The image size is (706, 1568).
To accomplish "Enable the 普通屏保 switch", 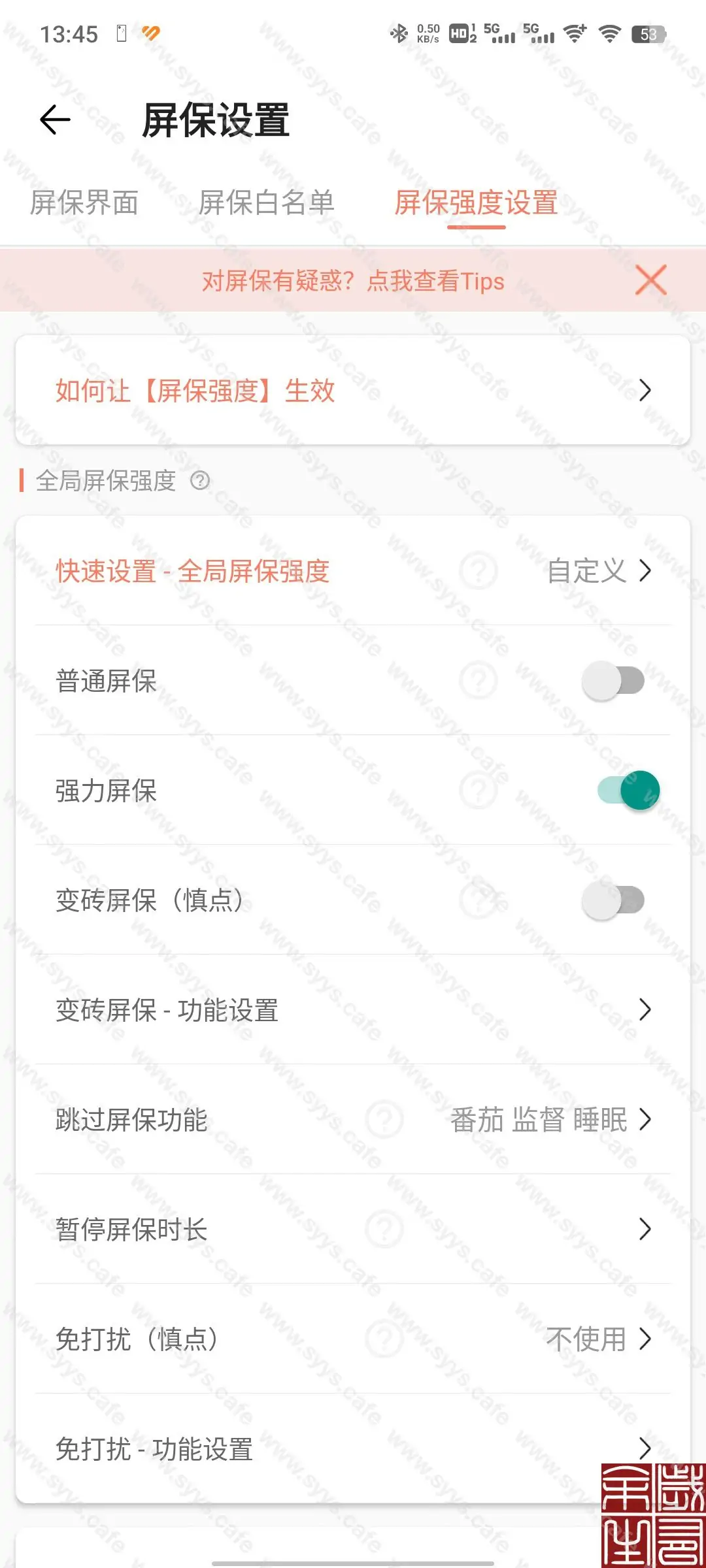I will coord(614,681).
